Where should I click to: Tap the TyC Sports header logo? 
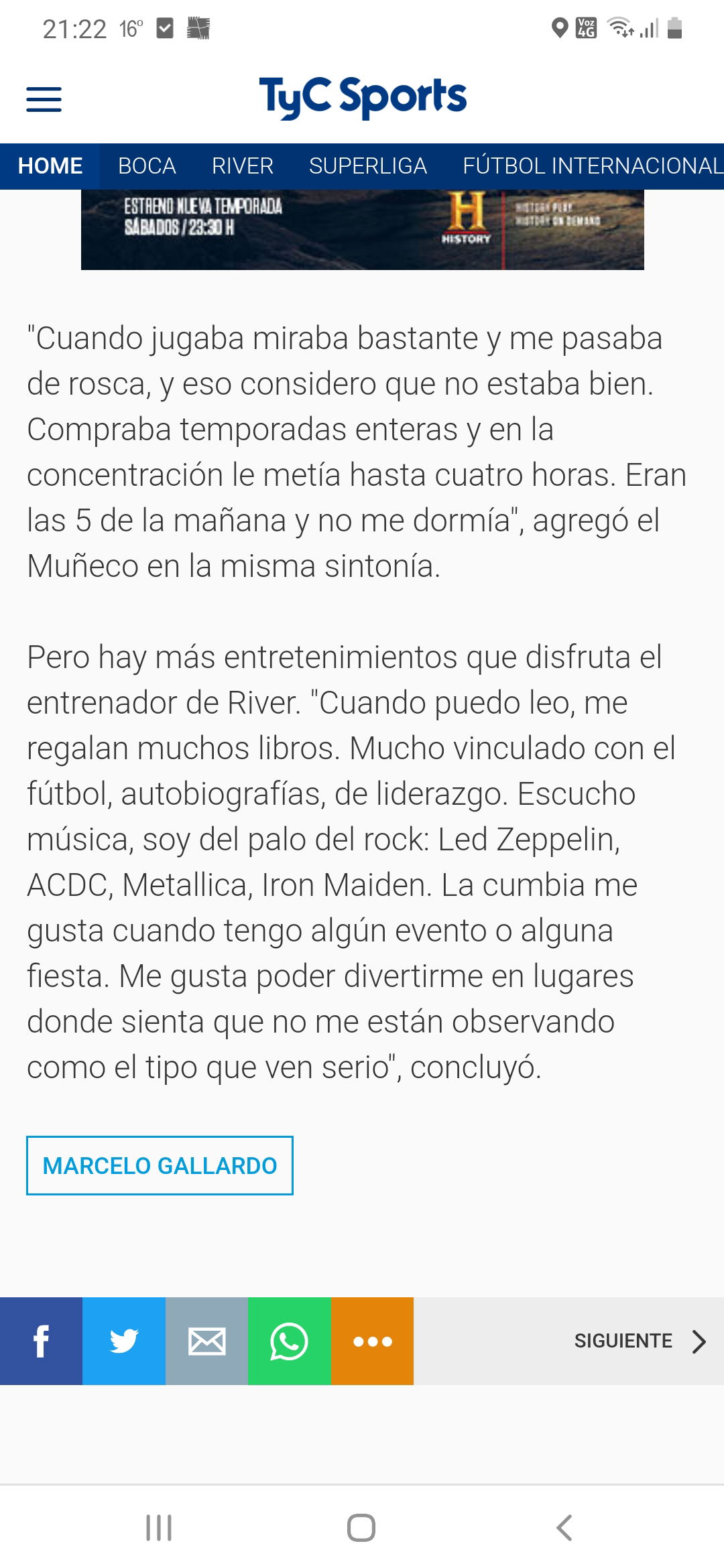[363, 97]
